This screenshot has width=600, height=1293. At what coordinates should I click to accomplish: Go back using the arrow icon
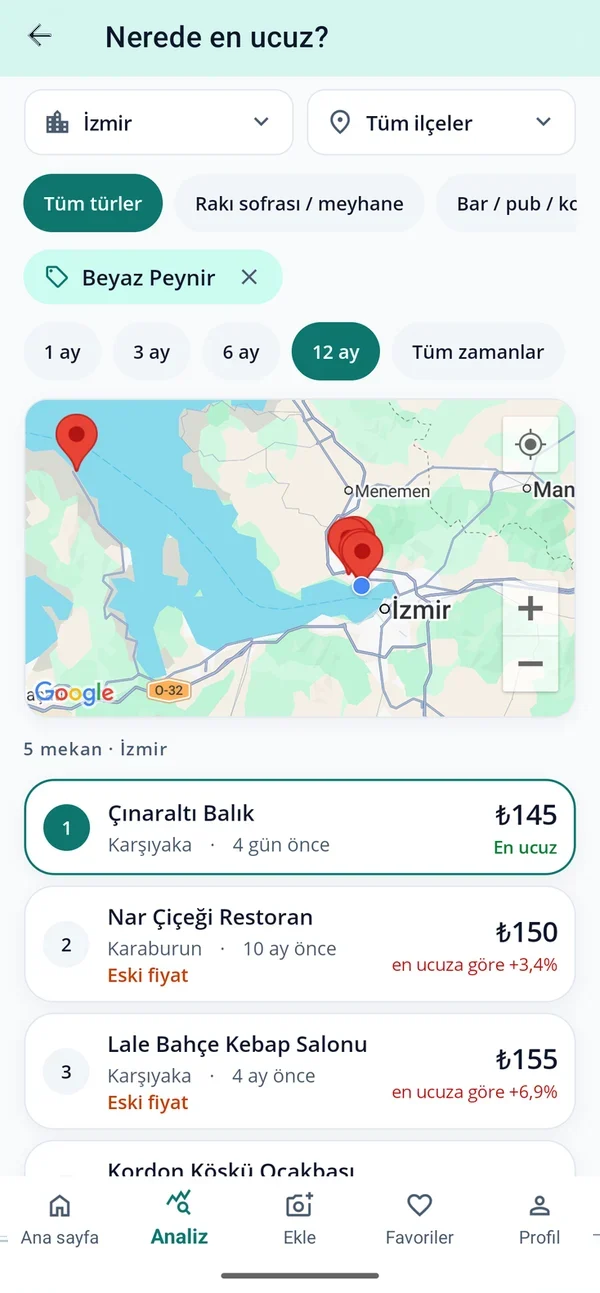click(40, 36)
